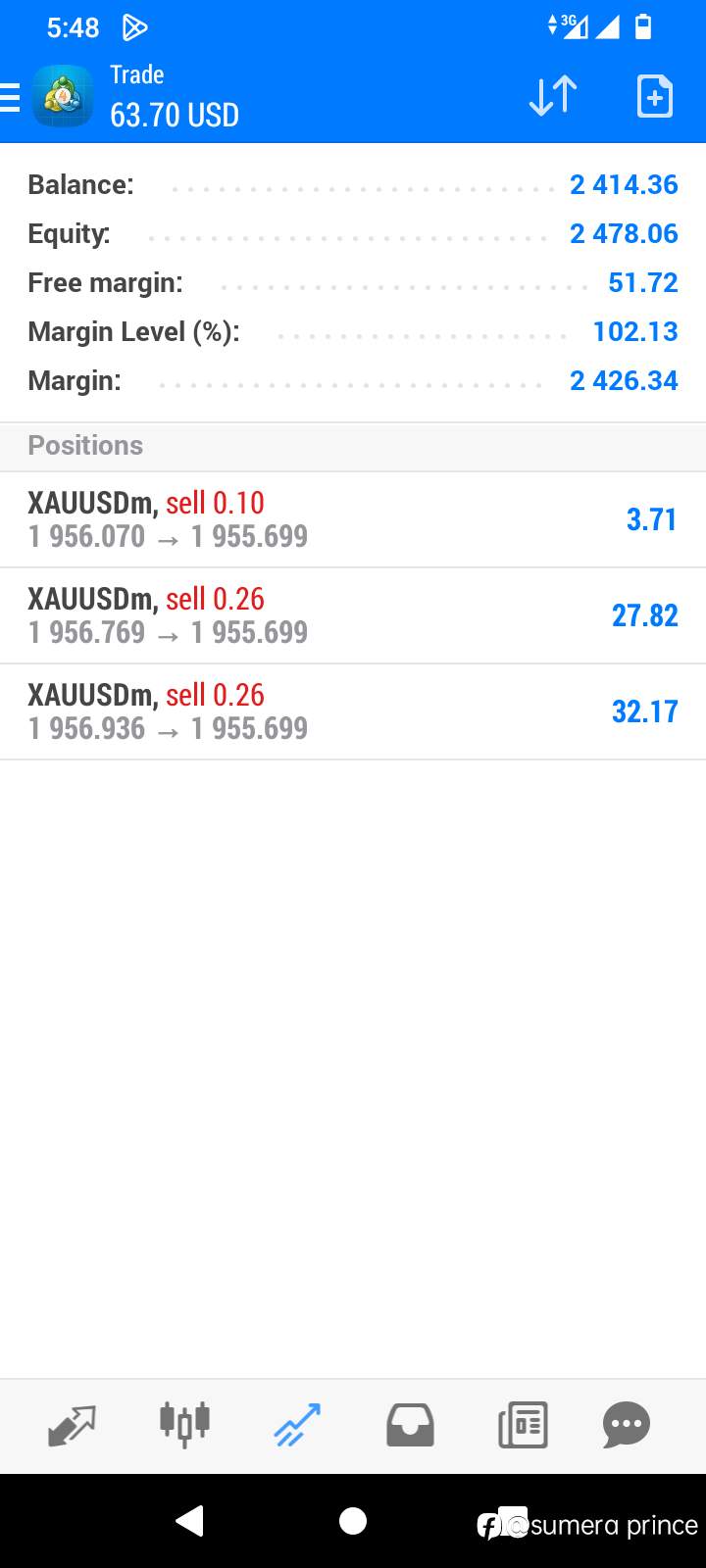The width and height of the screenshot is (706, 1568).
Task: Switch to the Quotes tab
Action: [x=72, y=1426]
